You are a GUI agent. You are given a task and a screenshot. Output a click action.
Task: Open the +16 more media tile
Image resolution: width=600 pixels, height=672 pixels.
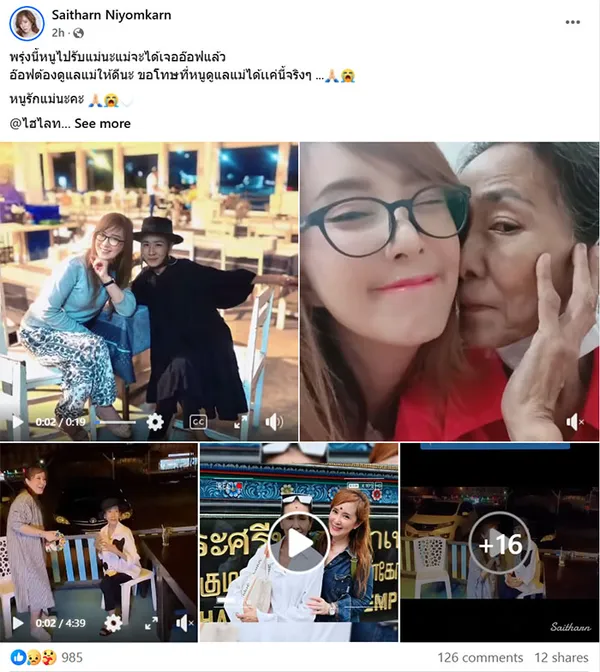498,543
